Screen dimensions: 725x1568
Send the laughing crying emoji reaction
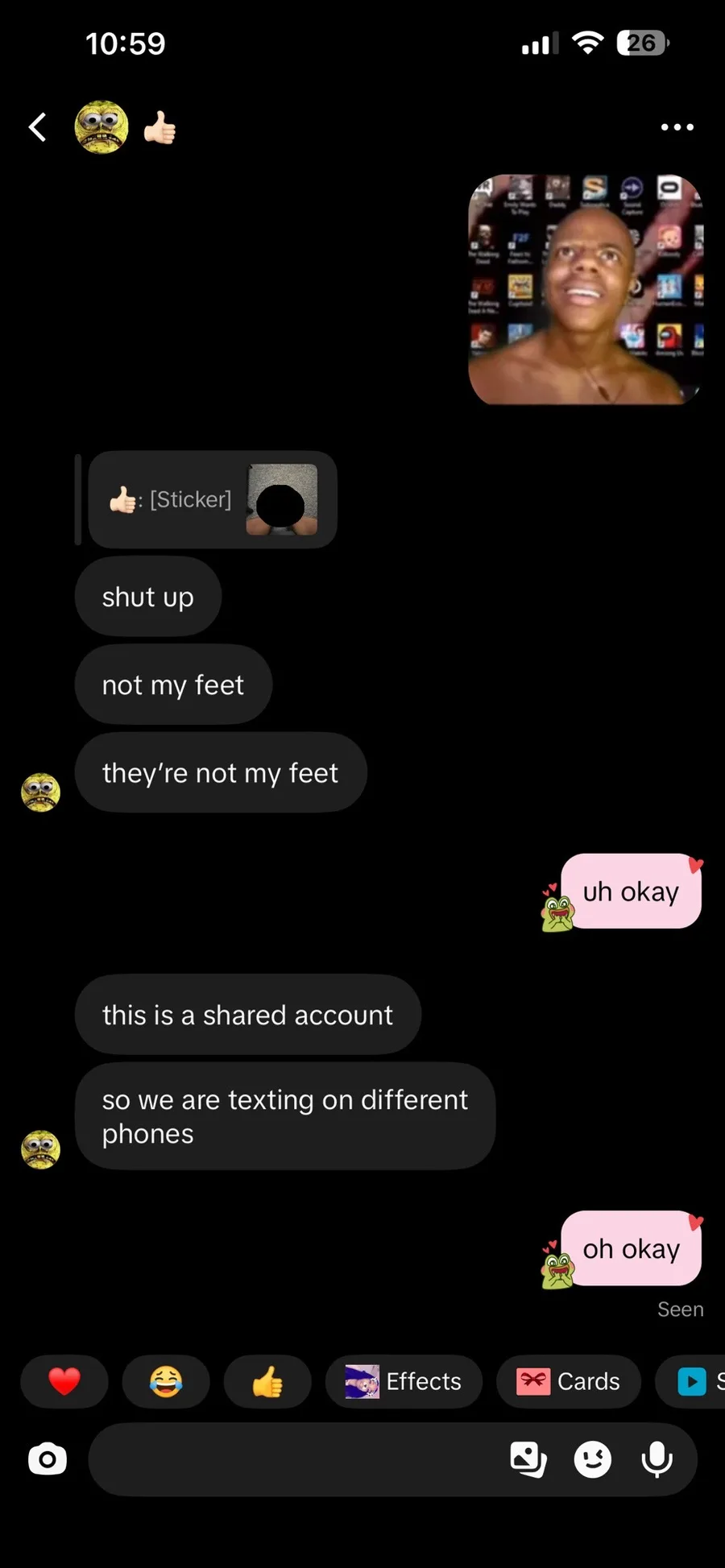(166, 1381)
